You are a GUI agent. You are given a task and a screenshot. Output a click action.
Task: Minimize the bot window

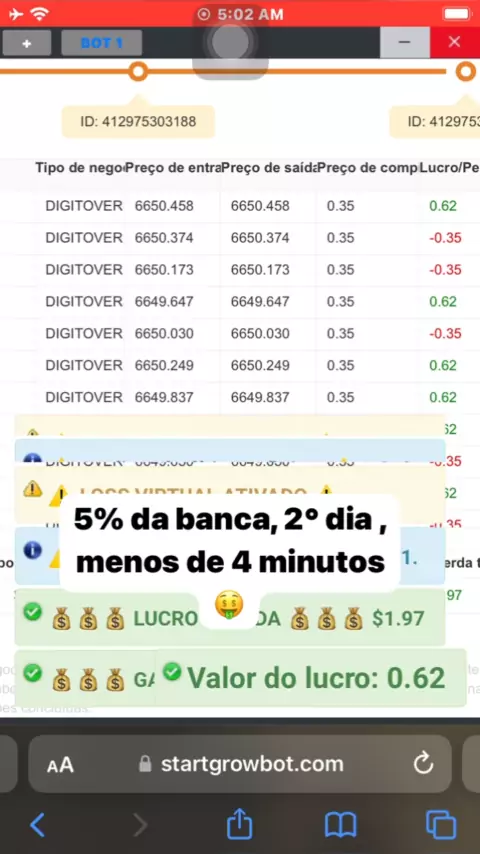pyautogui.click(x=404, y=42)
